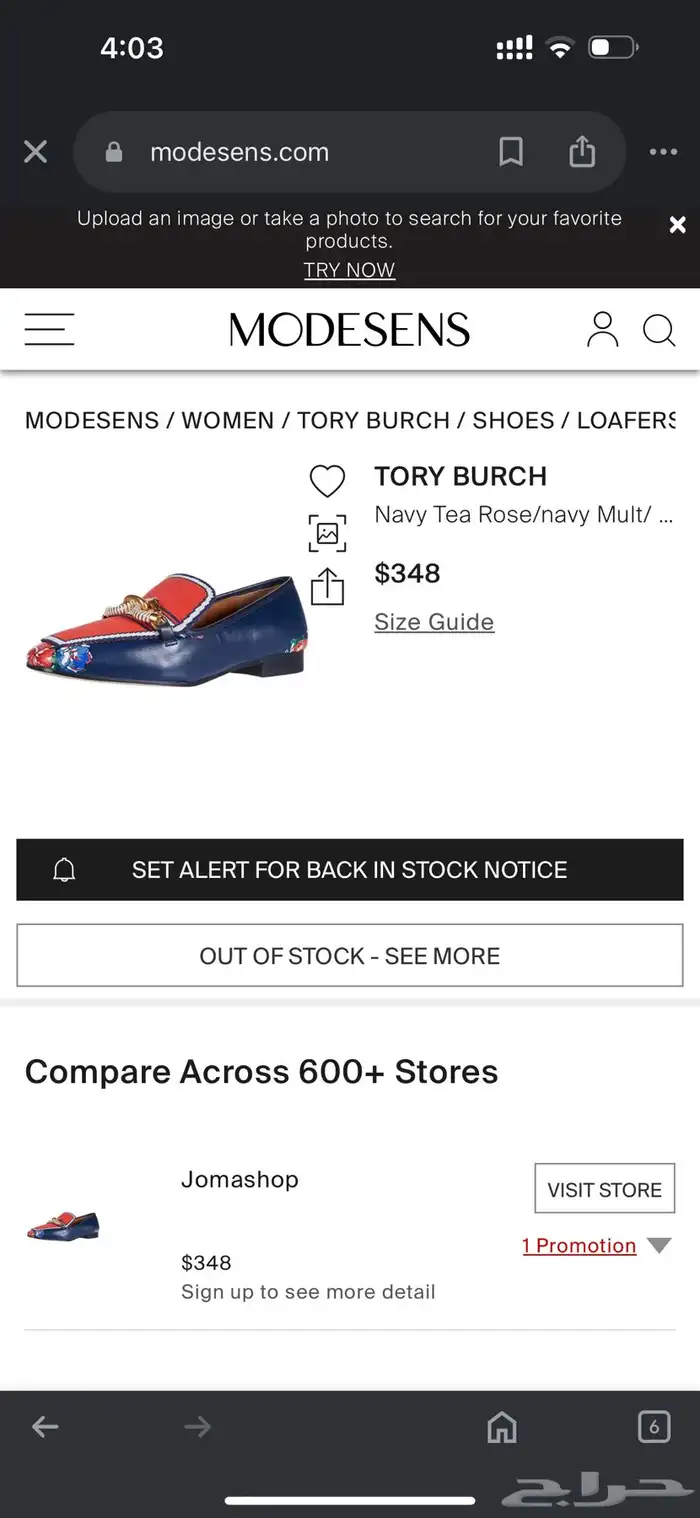Close the in-app browser
Screen dimensions: 700x1518
pos(36,152)
